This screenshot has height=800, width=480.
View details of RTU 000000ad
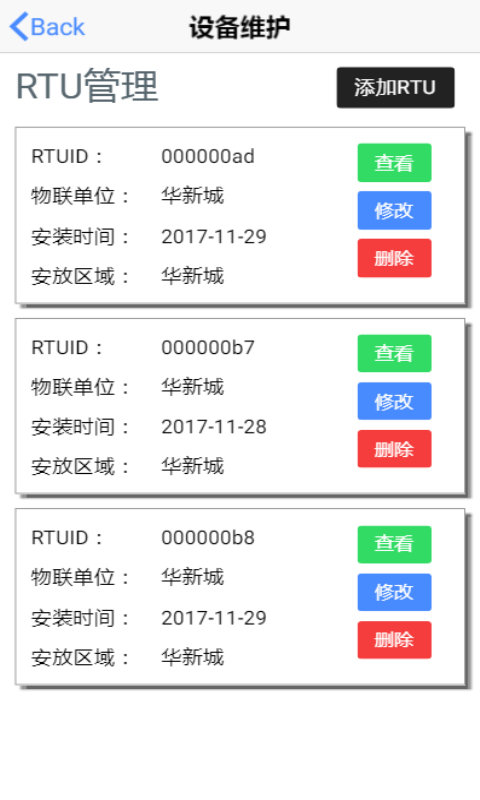[x=394, y=163]
